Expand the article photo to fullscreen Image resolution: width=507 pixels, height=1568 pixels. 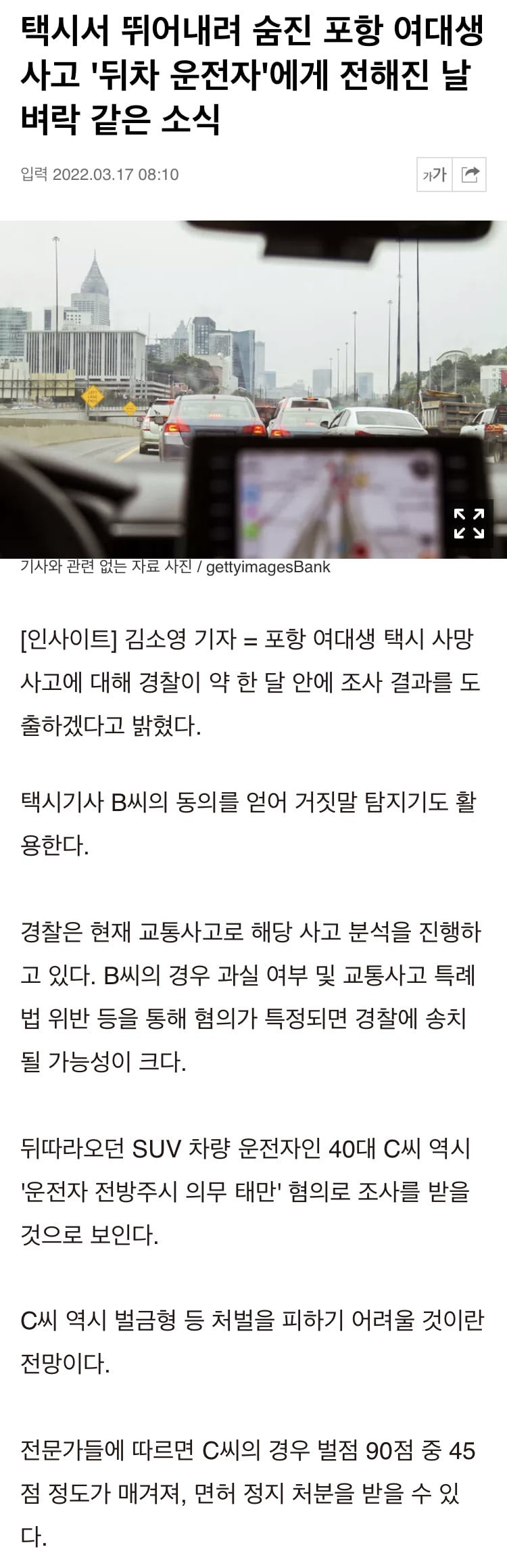pos(469,523)
